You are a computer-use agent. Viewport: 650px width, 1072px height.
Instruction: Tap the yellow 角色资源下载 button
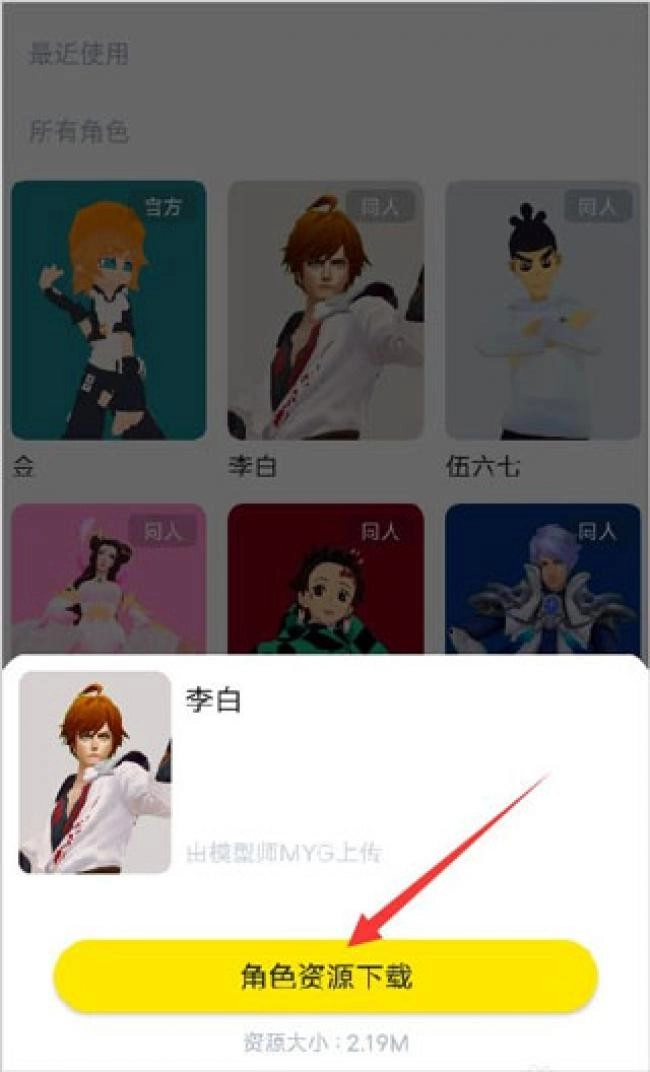coord(325,976)
